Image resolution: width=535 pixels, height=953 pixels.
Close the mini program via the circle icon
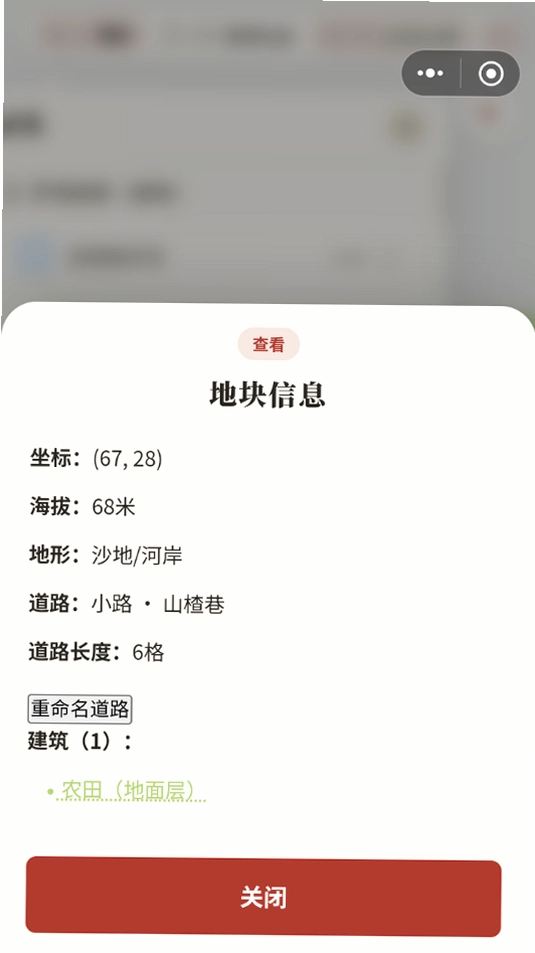(491, 74)
